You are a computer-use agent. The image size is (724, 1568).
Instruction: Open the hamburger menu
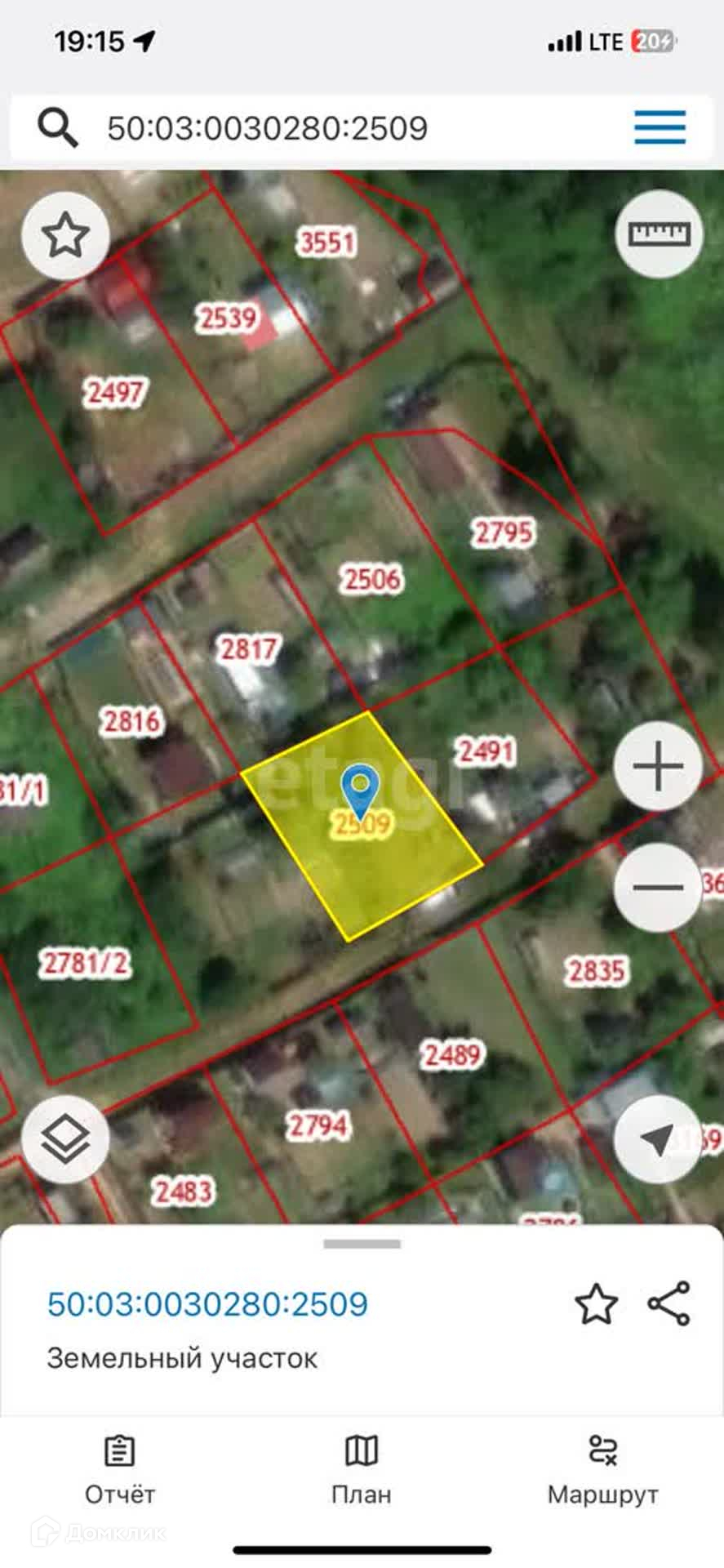[x=660, y=128]
